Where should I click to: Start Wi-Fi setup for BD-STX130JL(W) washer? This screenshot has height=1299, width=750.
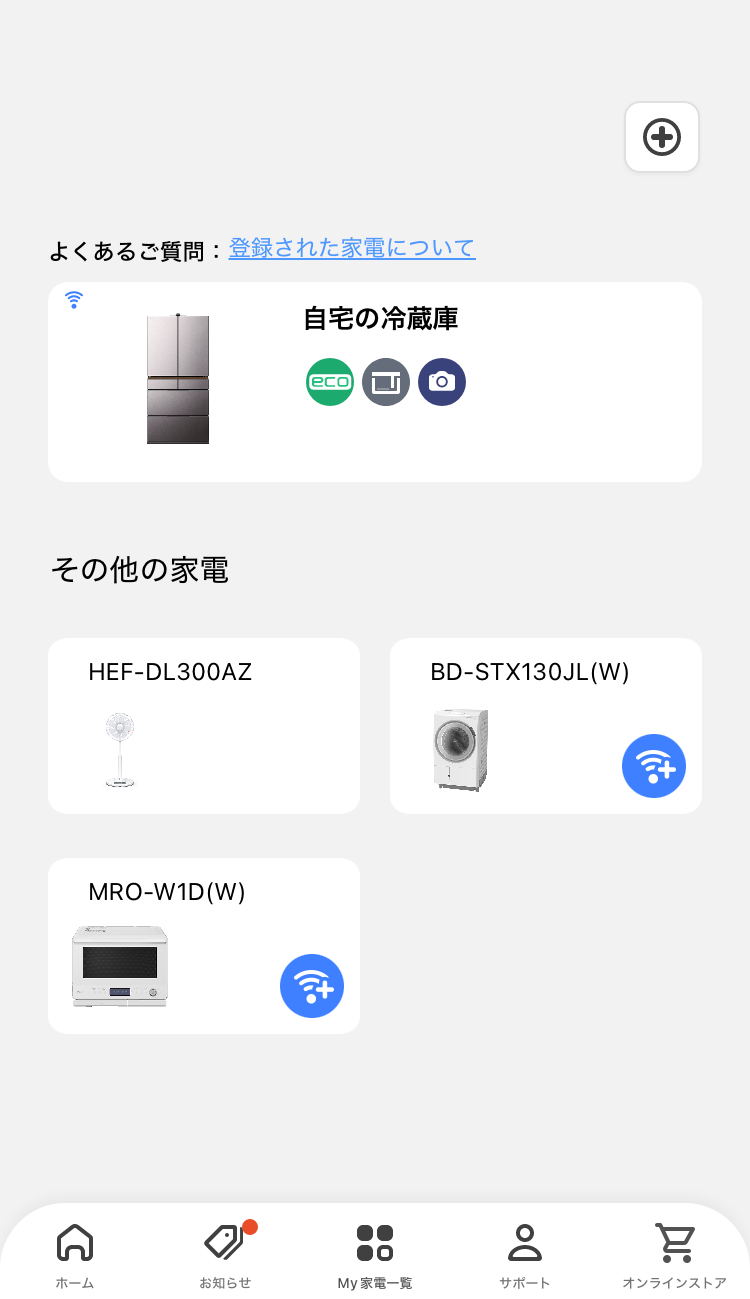(x=653, y=765)
